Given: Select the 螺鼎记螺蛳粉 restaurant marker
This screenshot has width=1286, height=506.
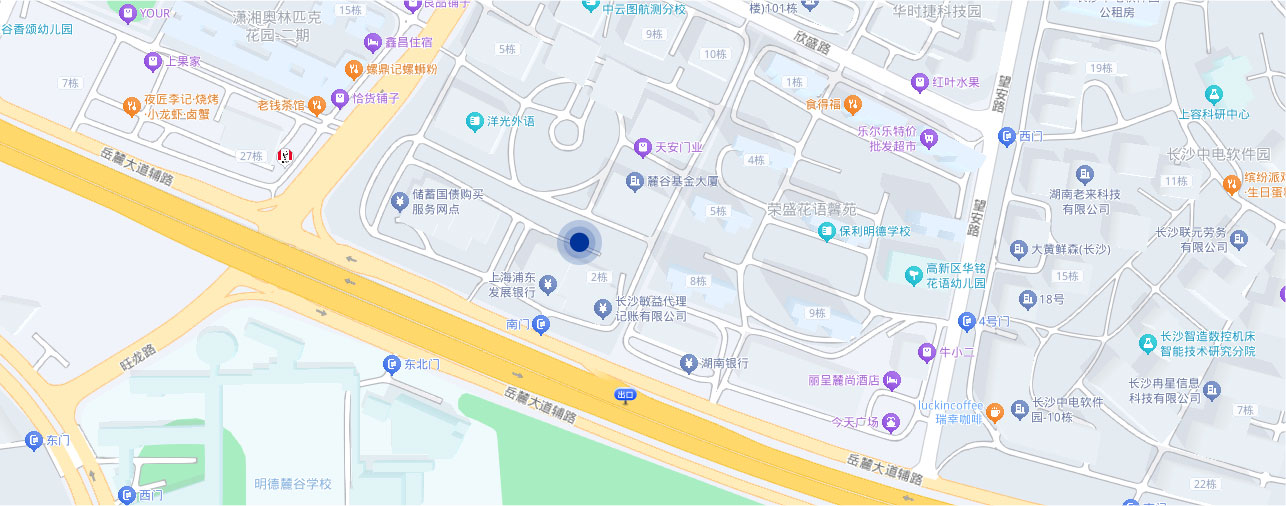Looking at the screenshot, I should [x=353, y=69].
